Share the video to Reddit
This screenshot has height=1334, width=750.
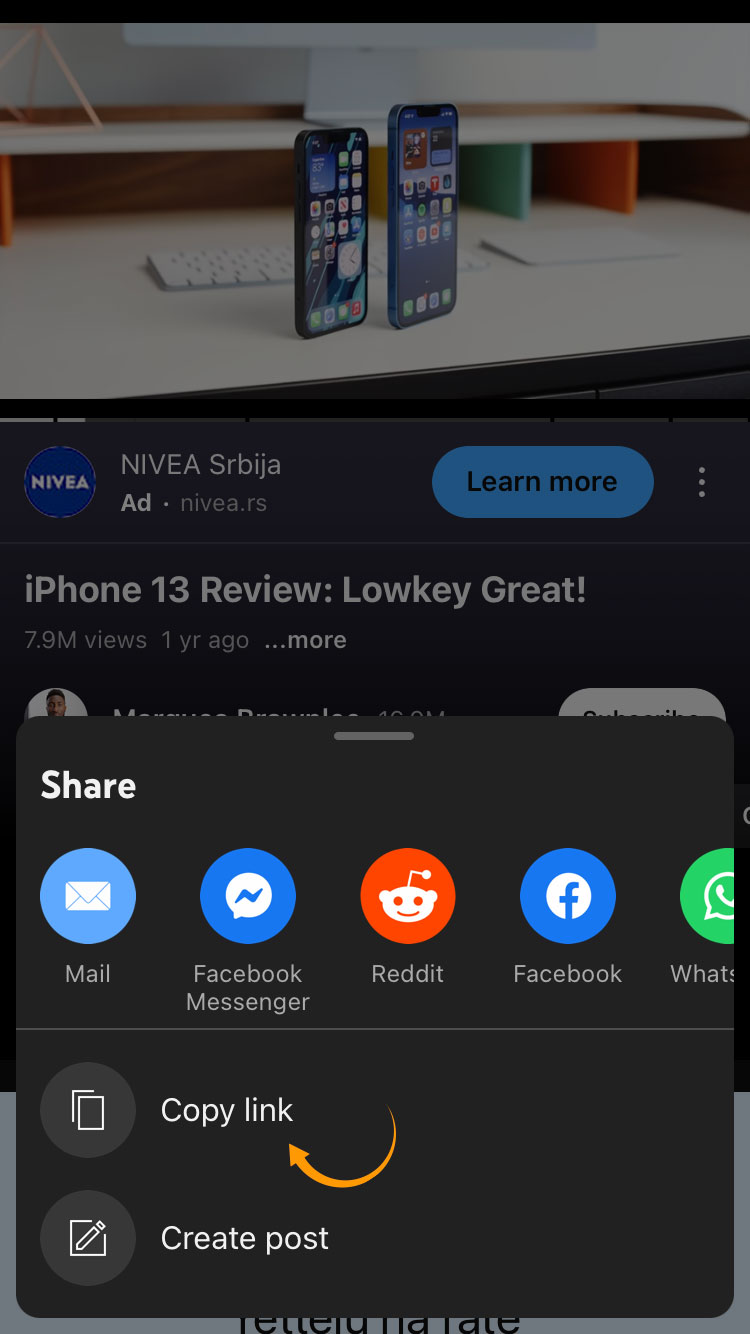[408, 896]
